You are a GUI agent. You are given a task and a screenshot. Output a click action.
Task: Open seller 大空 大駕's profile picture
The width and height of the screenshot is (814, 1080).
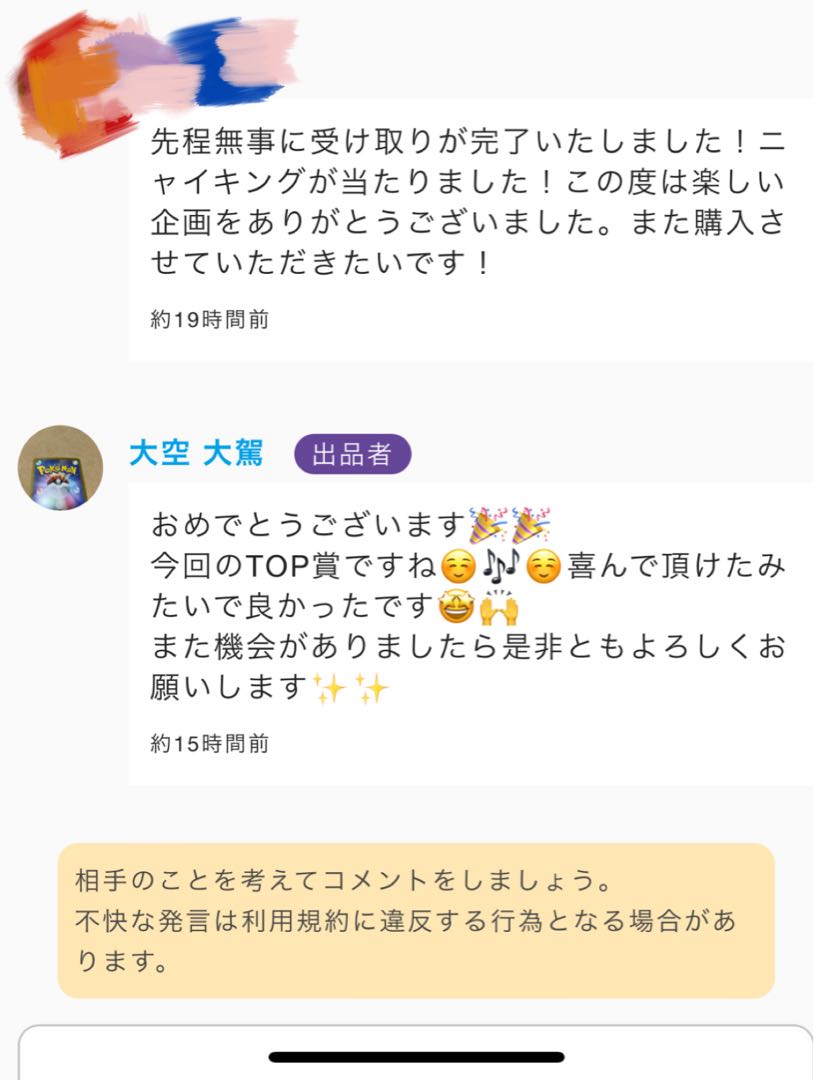(60, 467)
